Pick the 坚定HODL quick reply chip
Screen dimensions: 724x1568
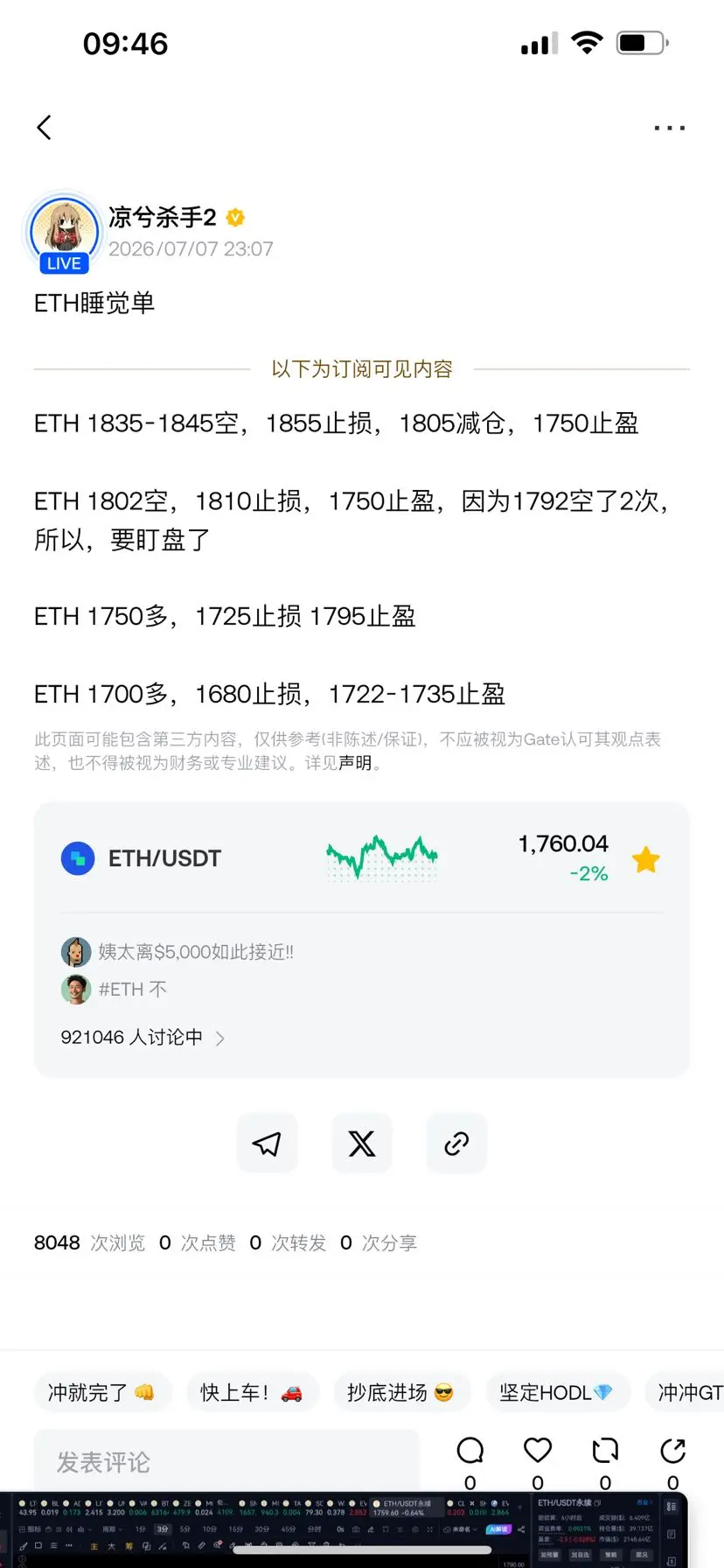tap(556, 1392)
